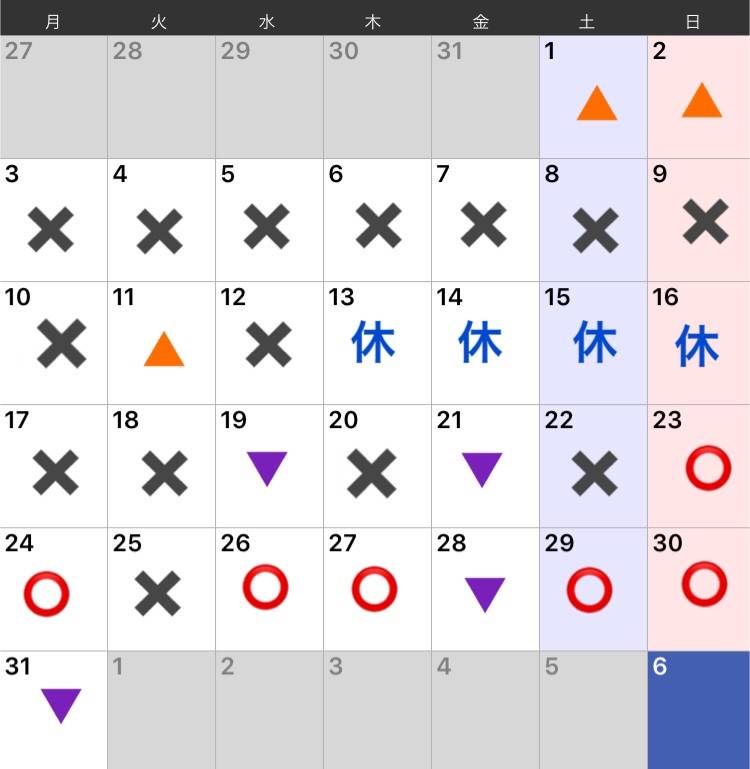
Task: Select day 13 marked 休
Action: coord(377,344)
